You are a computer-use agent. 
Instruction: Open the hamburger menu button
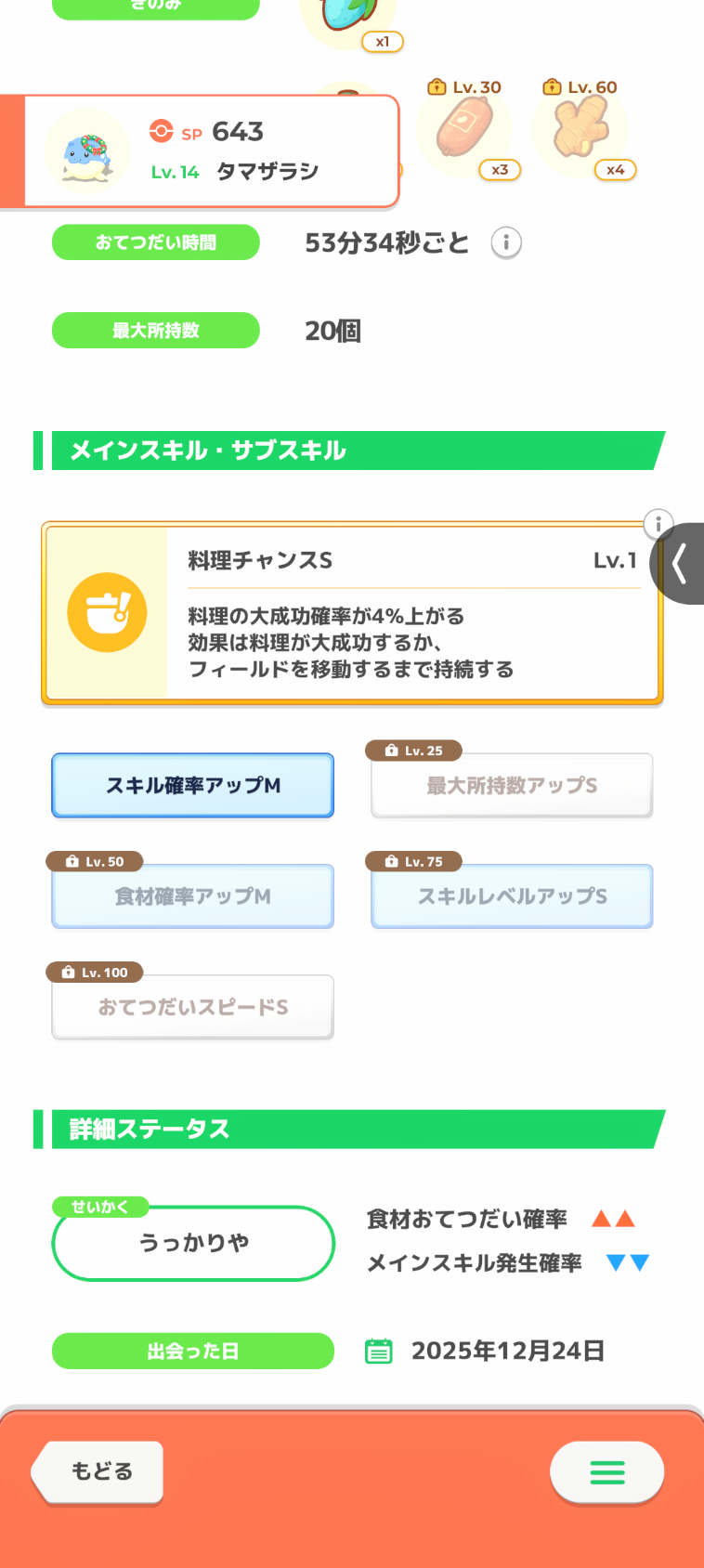pyautogui.click(x=606, y=1471)
